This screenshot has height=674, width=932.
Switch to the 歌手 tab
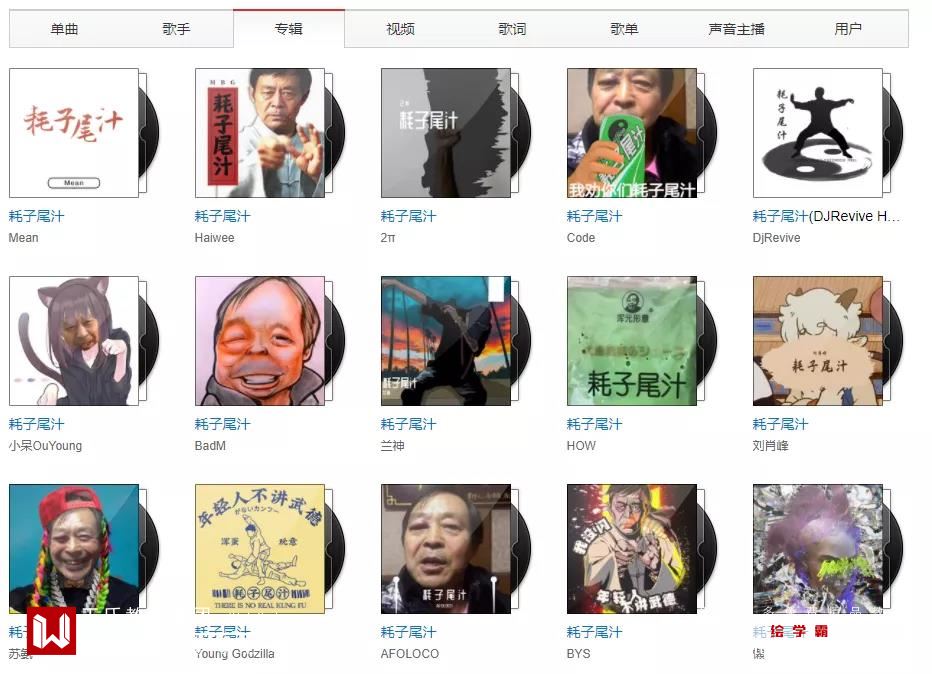click(176, 29)
